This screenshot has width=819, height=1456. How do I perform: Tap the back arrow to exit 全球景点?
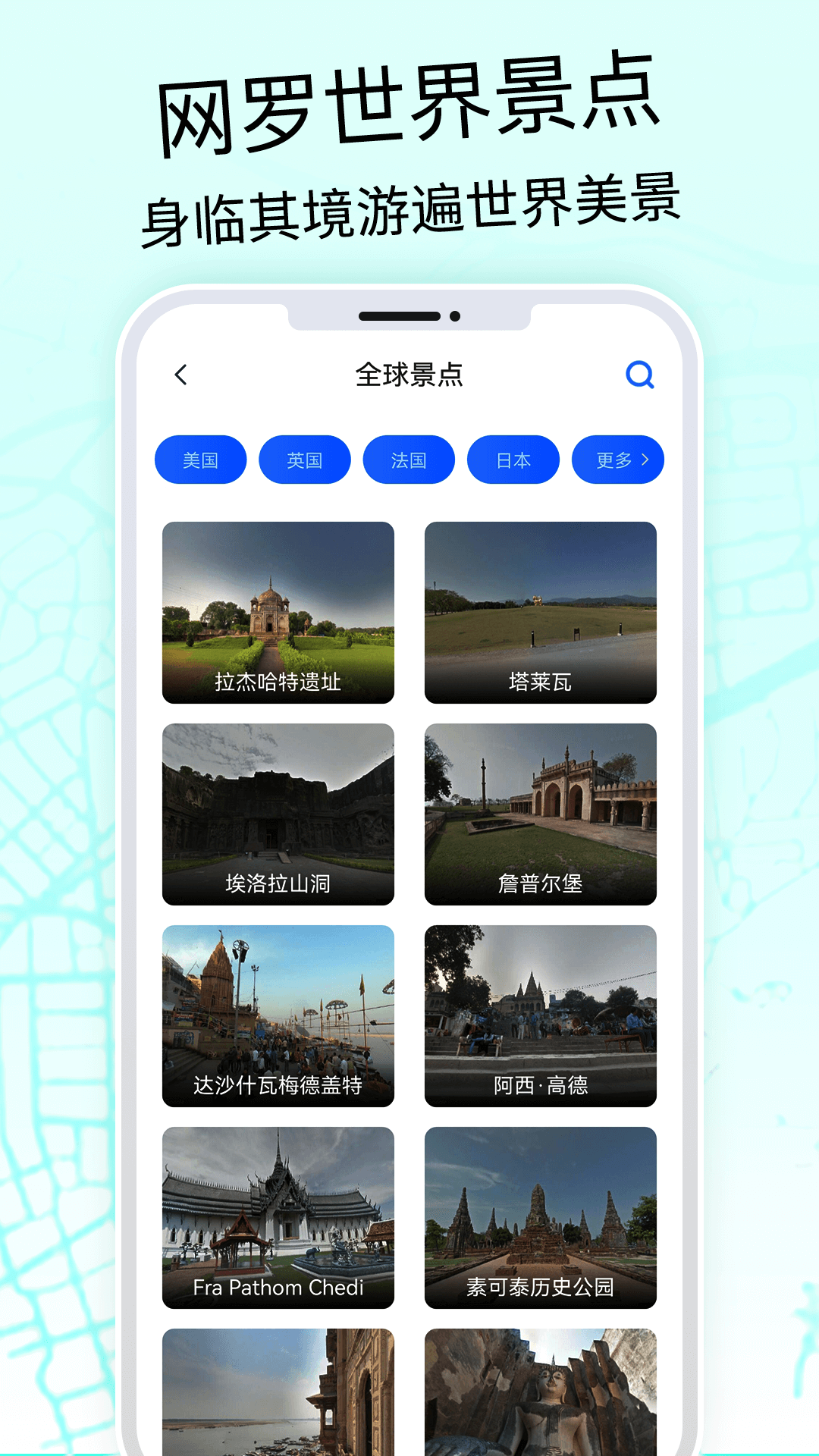pos(180,375)
